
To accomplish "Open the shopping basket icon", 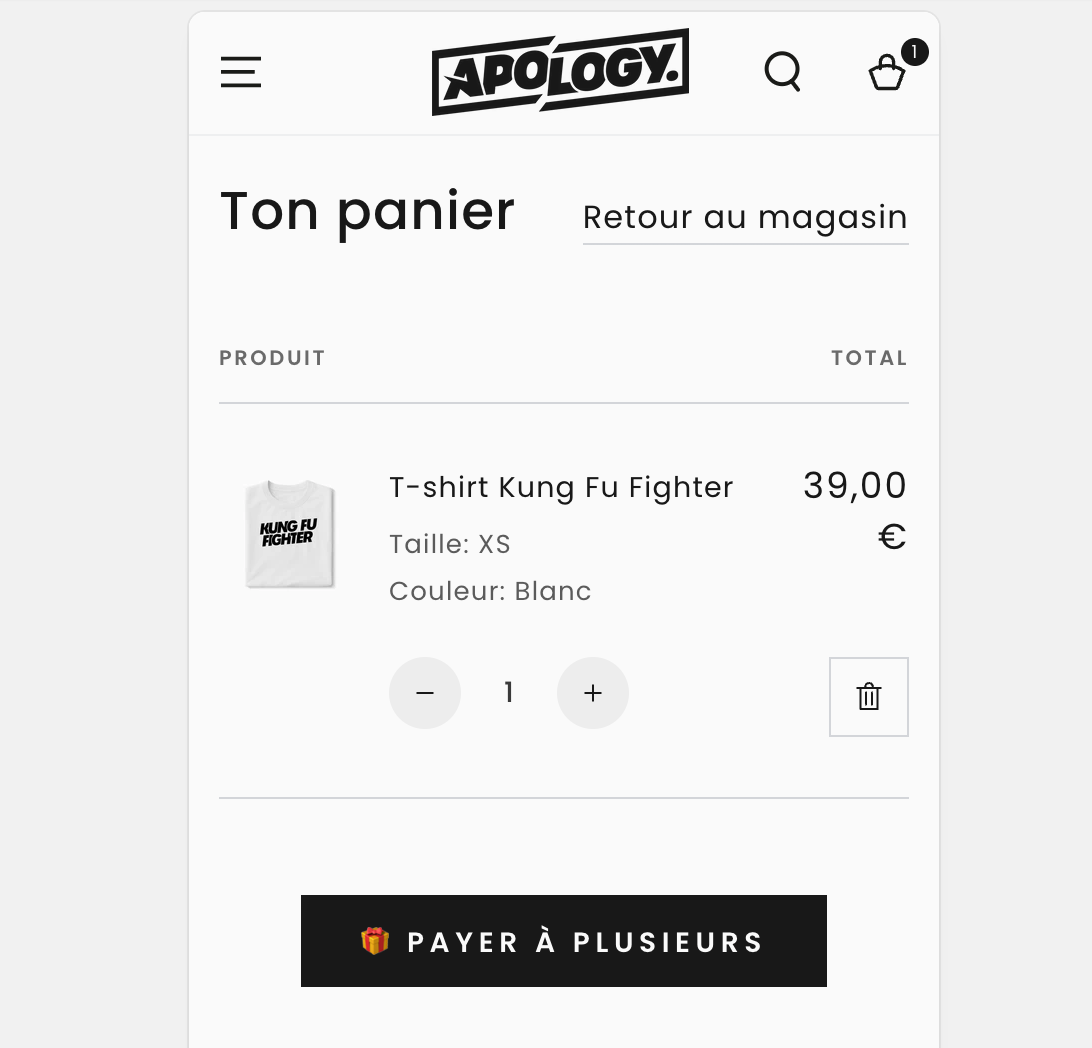I will click(x=887, y=72).
